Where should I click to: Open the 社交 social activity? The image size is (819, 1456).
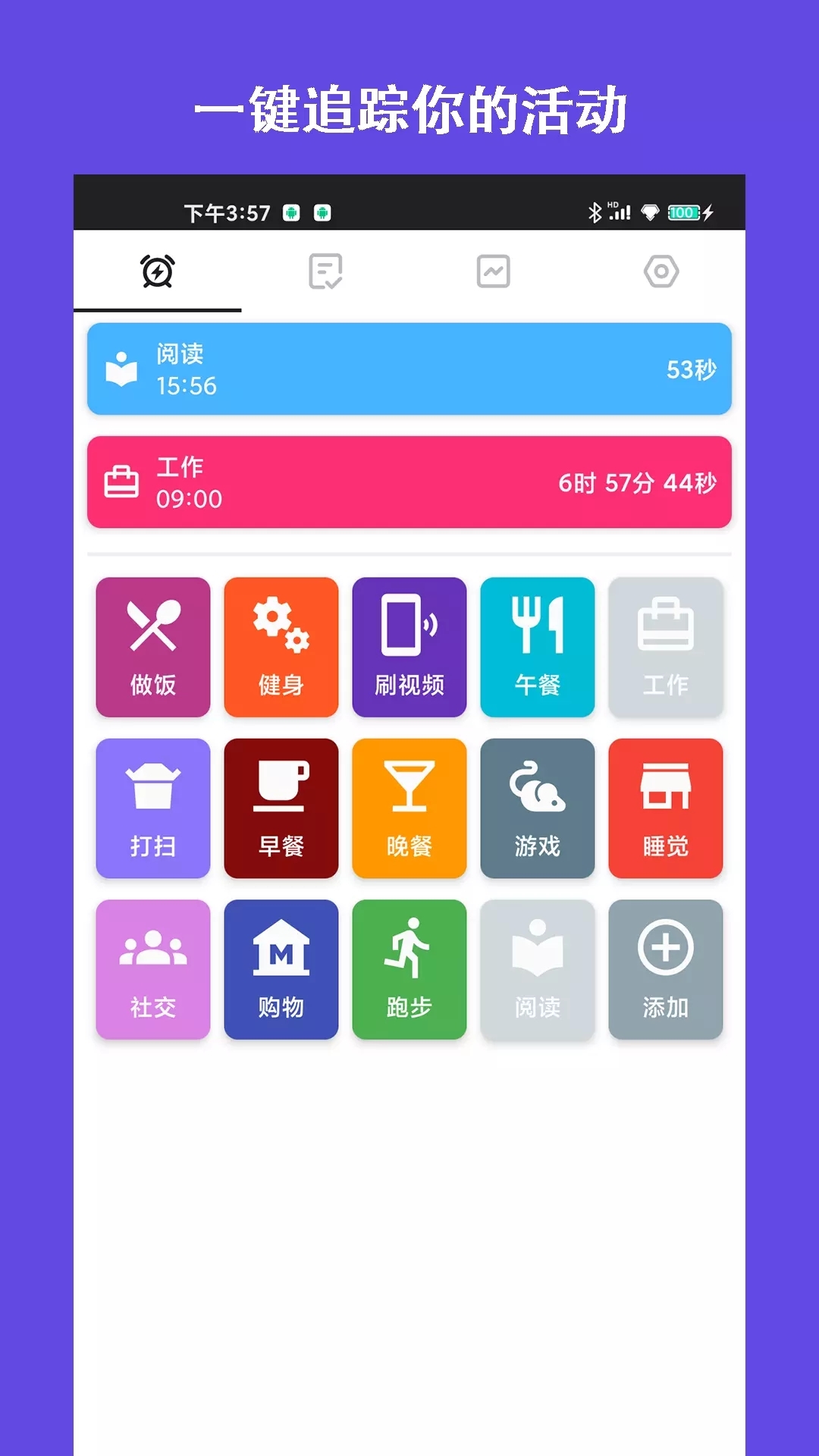(x=152, y=971)
